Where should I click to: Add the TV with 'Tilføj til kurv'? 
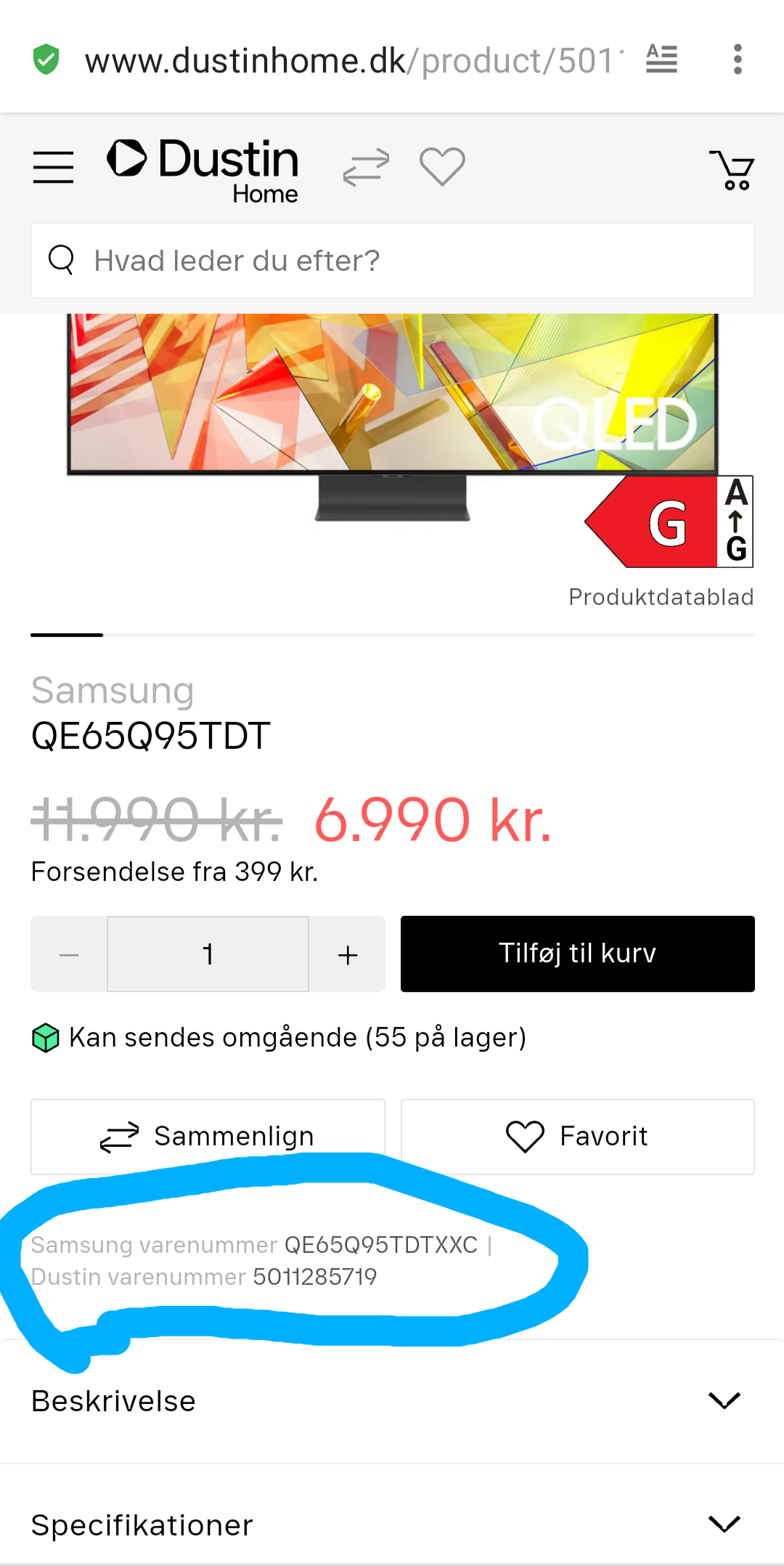[577, 954]
